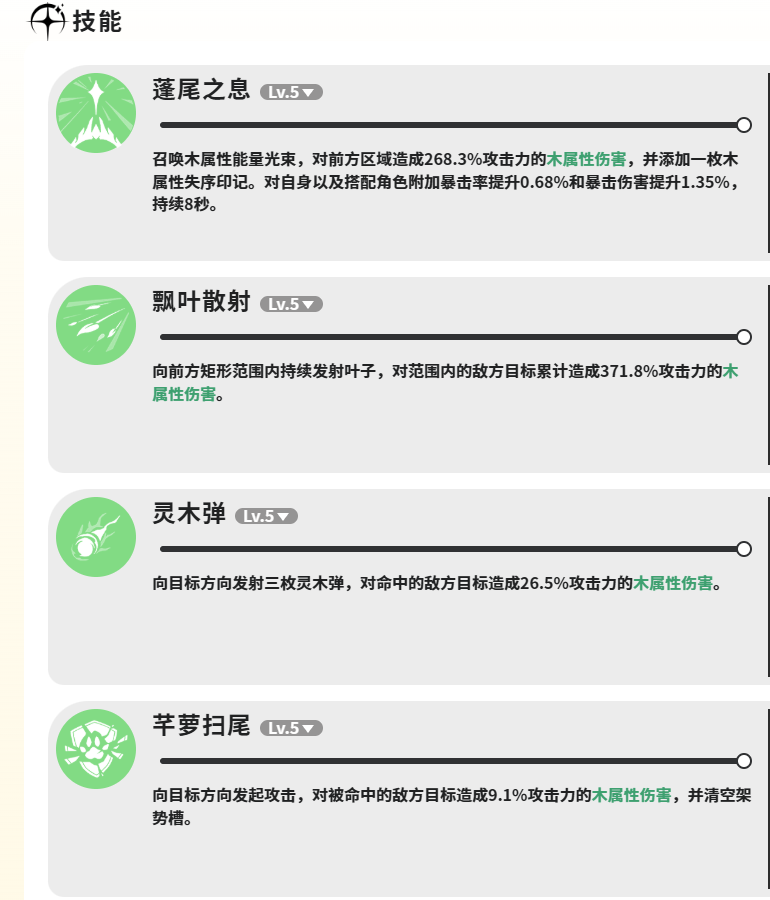Open the Lv.5 dropdown for 蓬尾之息
Image resolution: width=770 pixels, height=900 pixels.
click(x=291, y=92)
